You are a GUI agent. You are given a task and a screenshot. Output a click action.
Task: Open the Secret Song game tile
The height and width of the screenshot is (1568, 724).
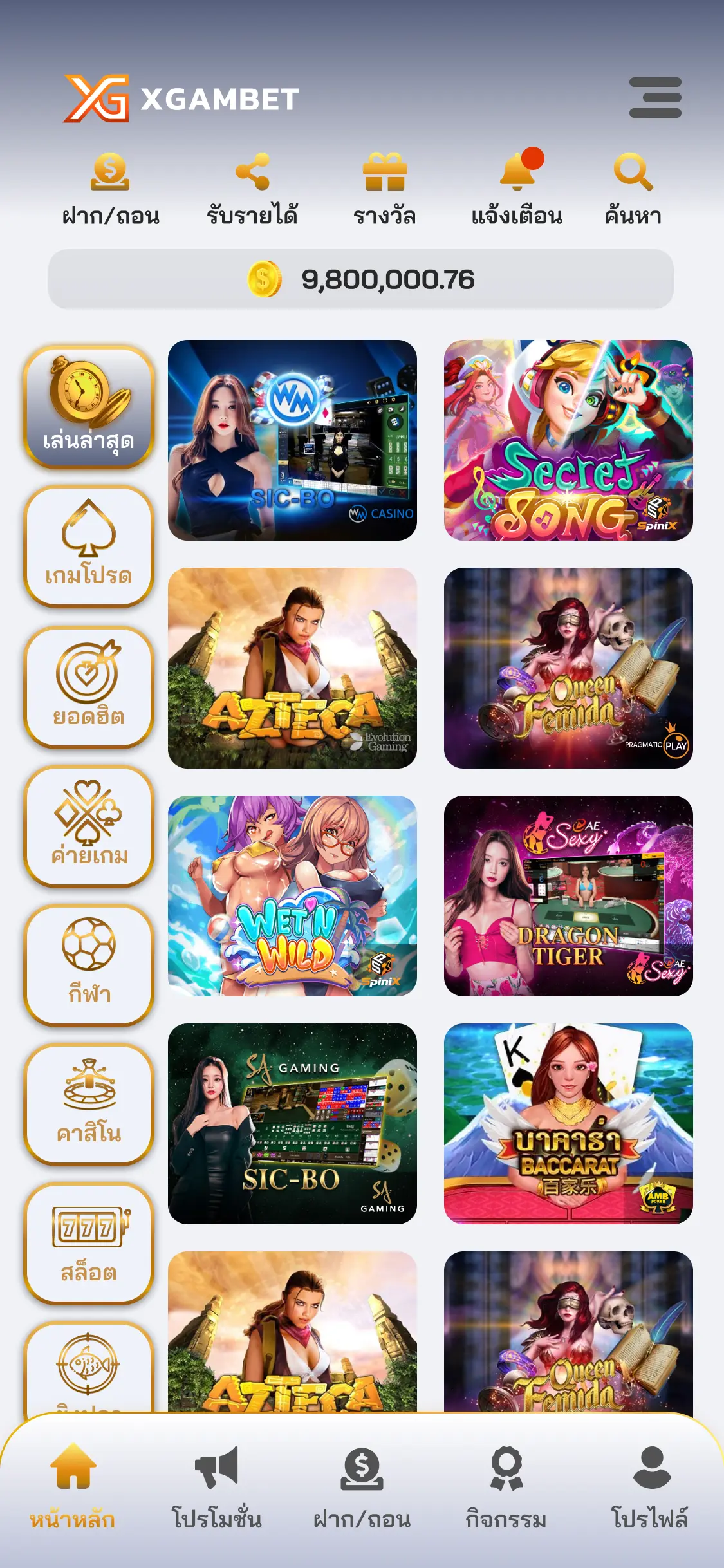click(568, 440)
